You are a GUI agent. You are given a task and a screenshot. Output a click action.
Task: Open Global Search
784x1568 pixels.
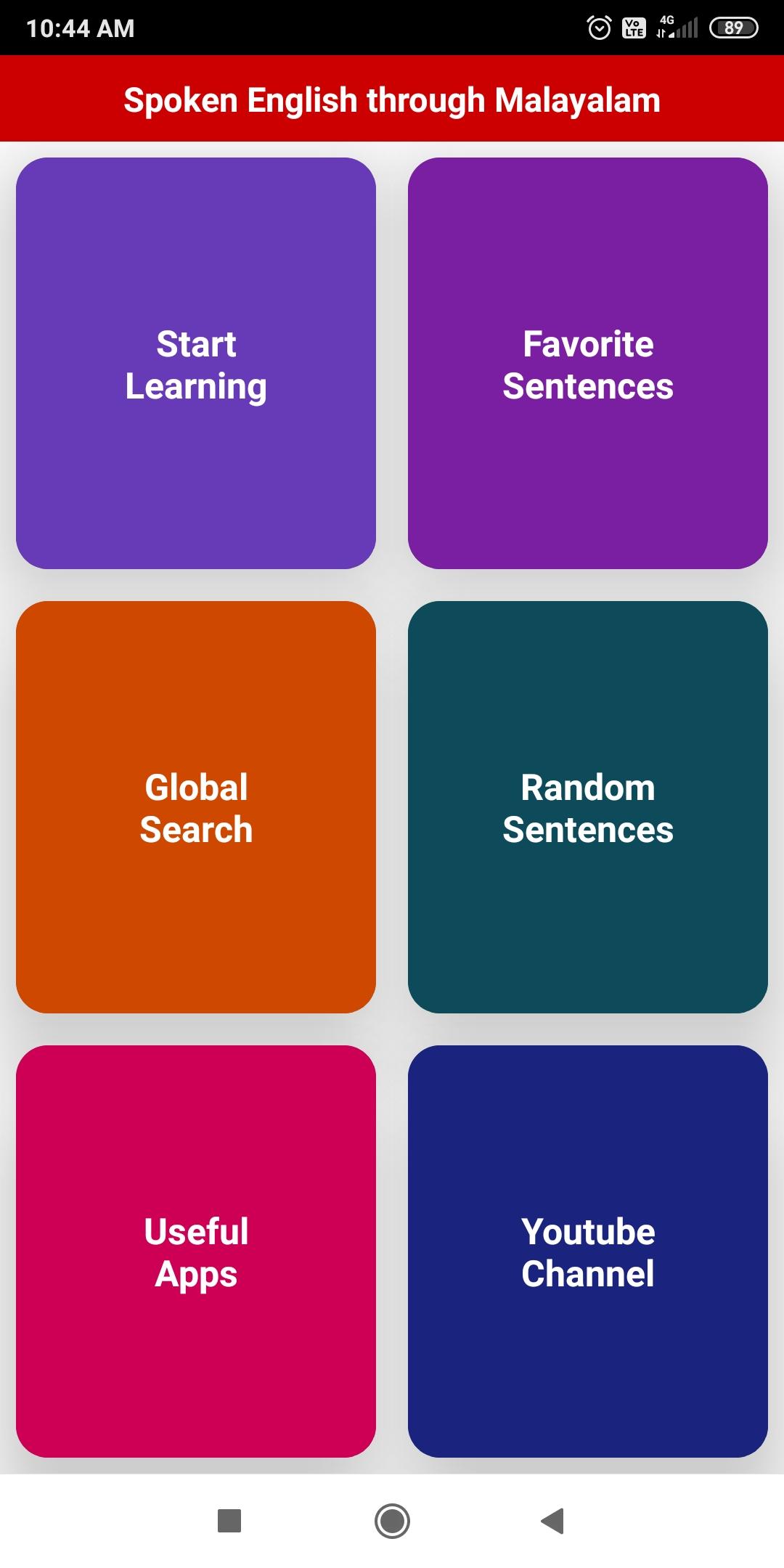click(196, 807)
